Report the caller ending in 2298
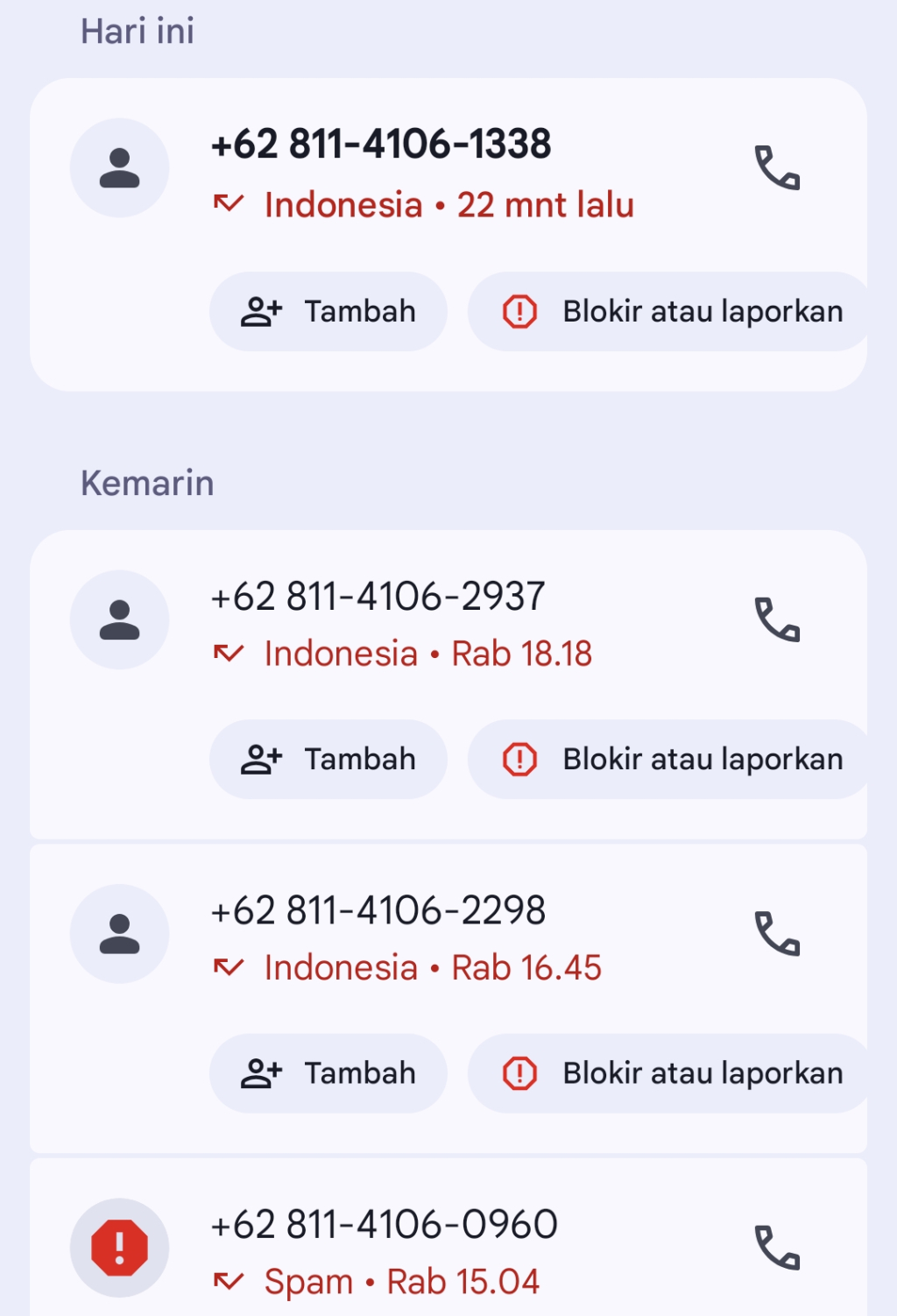Viewport: 897px width, 1316px height. point(670,1073)
